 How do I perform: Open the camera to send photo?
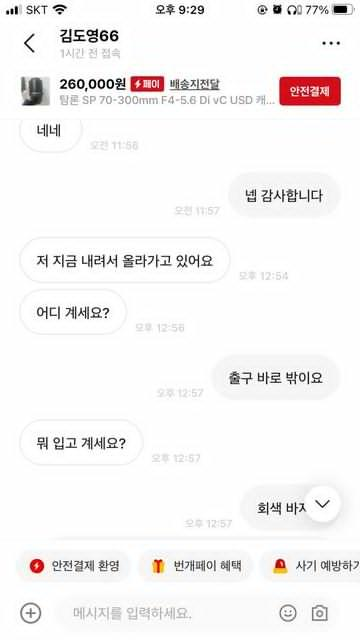[319, 613]
